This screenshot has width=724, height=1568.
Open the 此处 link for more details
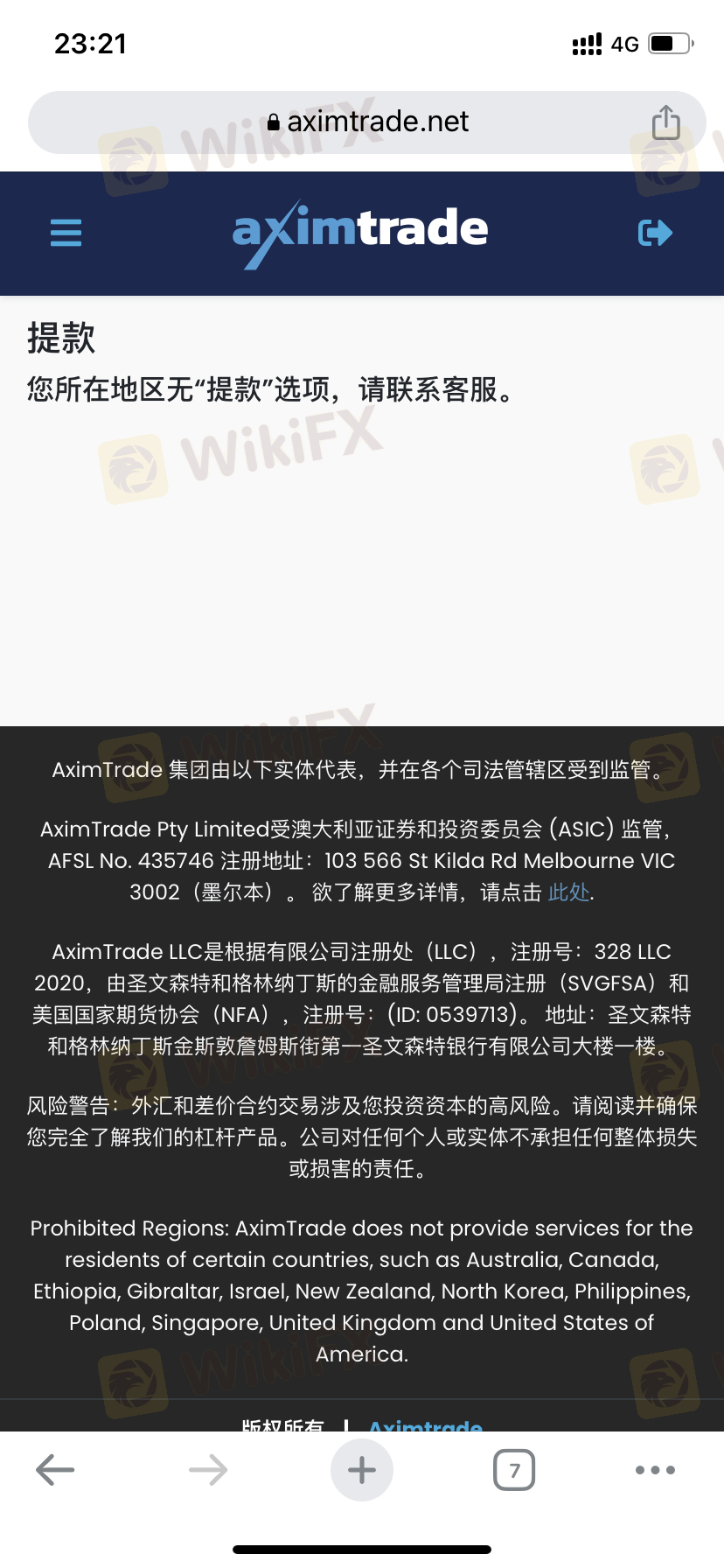(569, 892)
